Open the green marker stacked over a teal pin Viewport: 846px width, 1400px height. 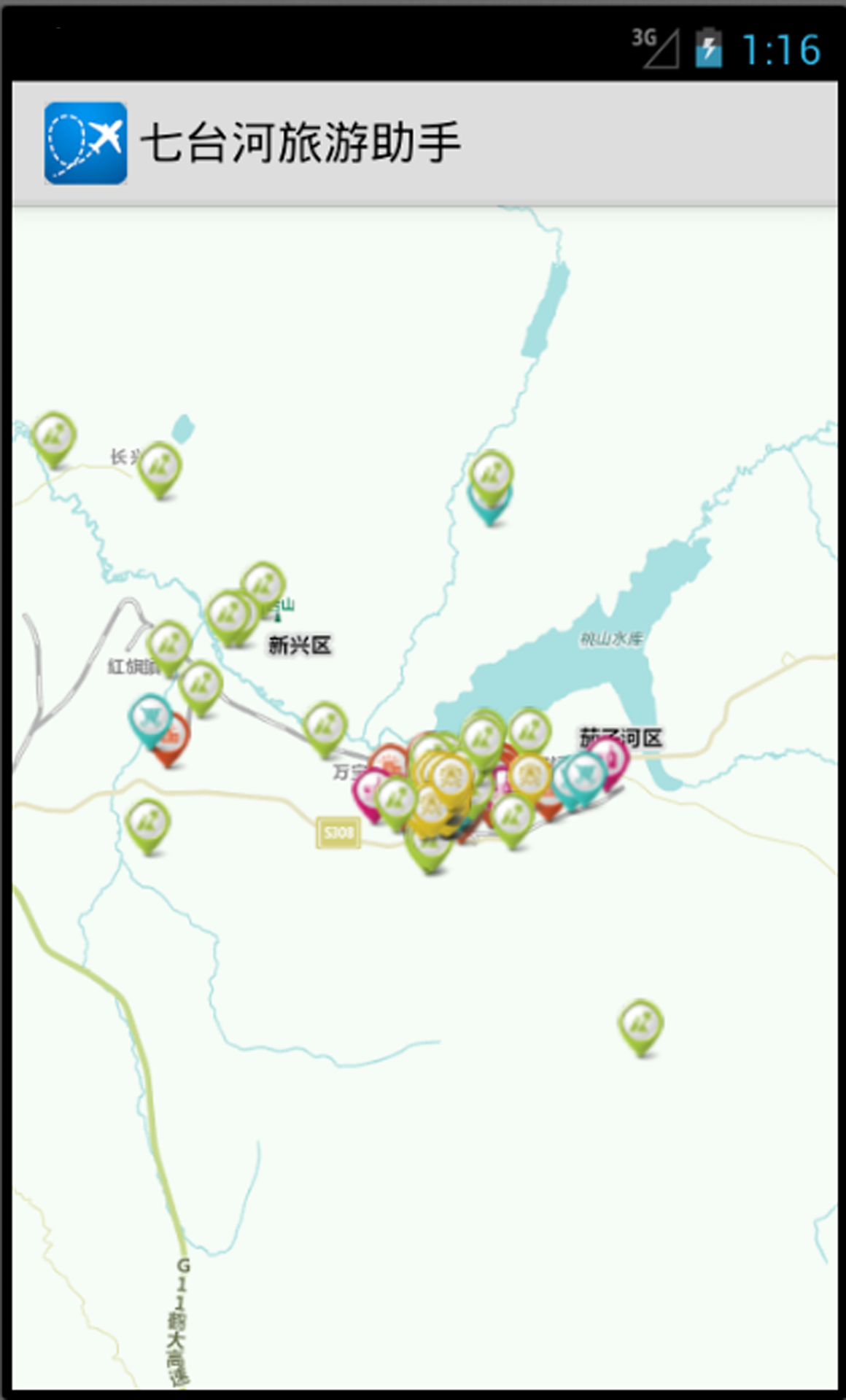(x=491, y=474)
